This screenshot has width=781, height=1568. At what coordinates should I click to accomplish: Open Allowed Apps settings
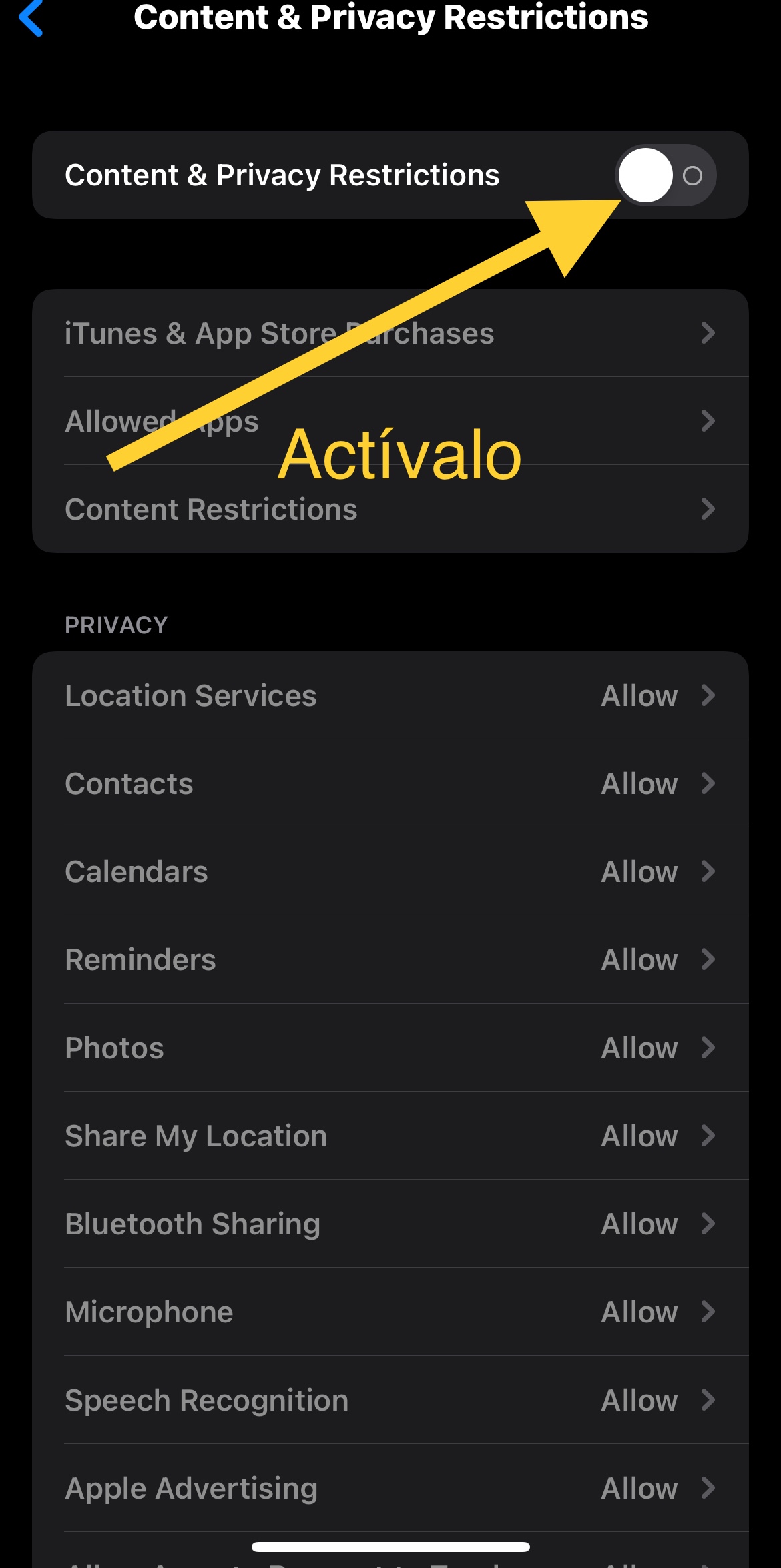click(390, 421)
